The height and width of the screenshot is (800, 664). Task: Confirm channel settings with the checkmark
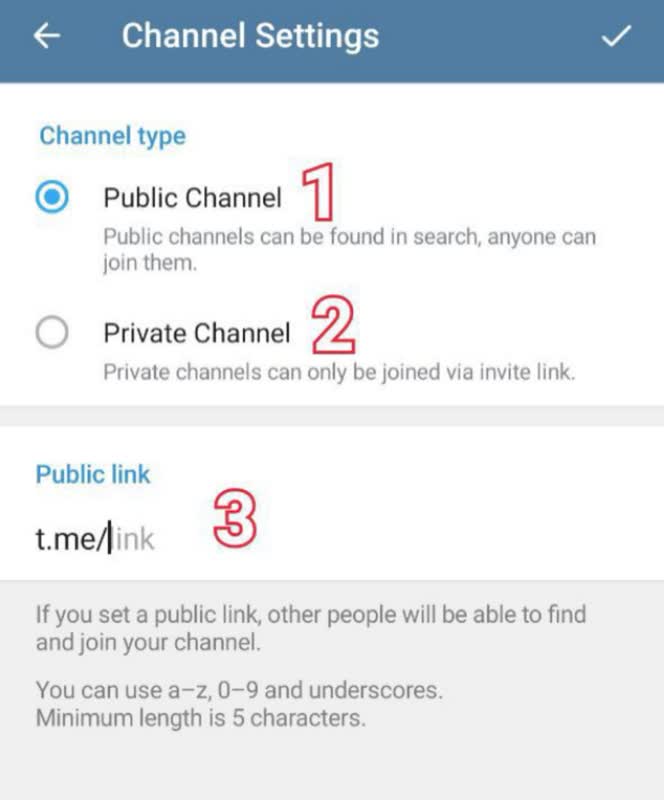click(x=616, y=37)
